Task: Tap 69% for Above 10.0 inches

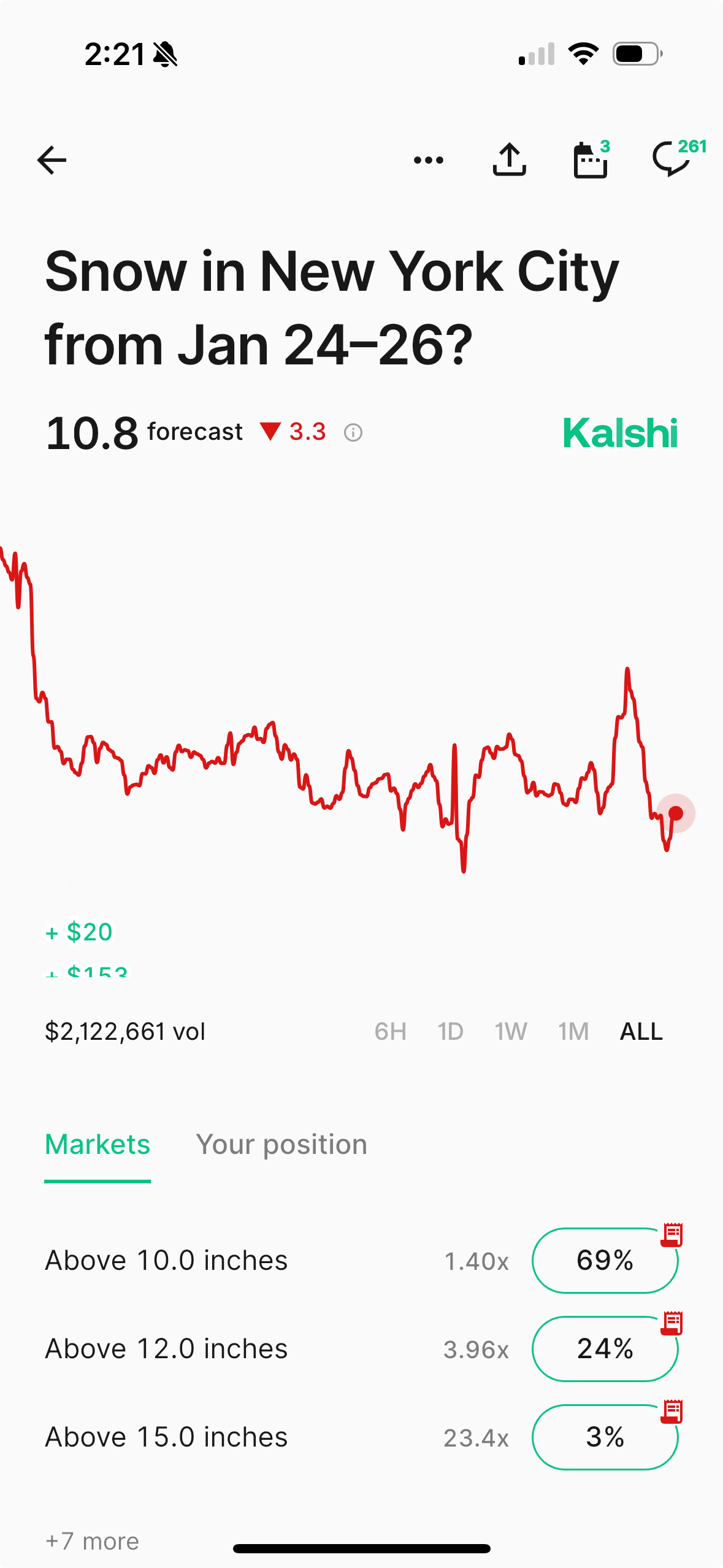Action: pos(605,1261)
